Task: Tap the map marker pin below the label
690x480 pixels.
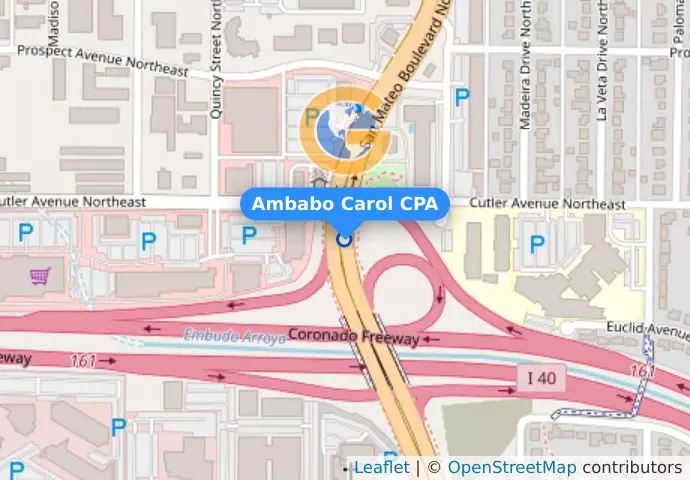Action: coord(345,239)
